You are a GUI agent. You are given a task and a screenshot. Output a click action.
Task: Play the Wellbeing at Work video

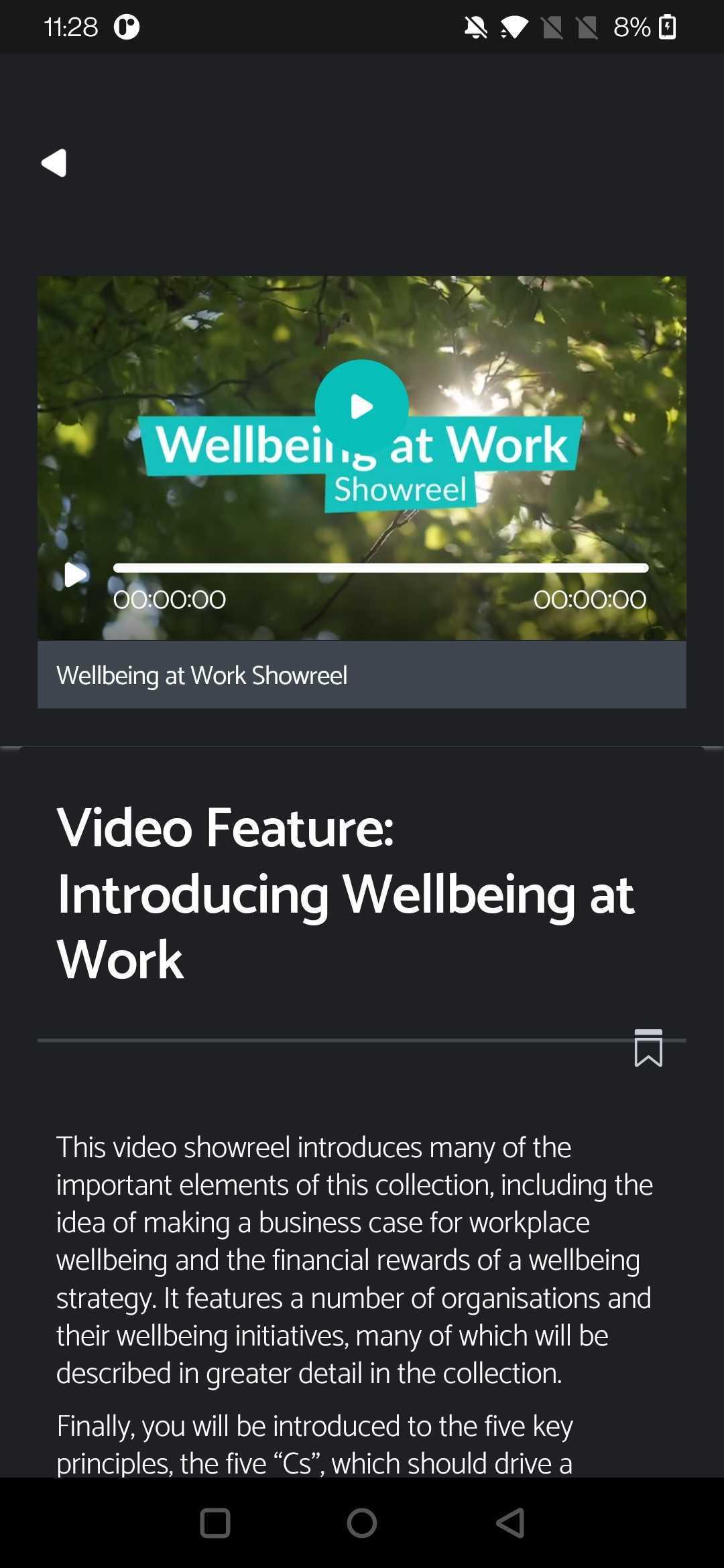[361, 406]
